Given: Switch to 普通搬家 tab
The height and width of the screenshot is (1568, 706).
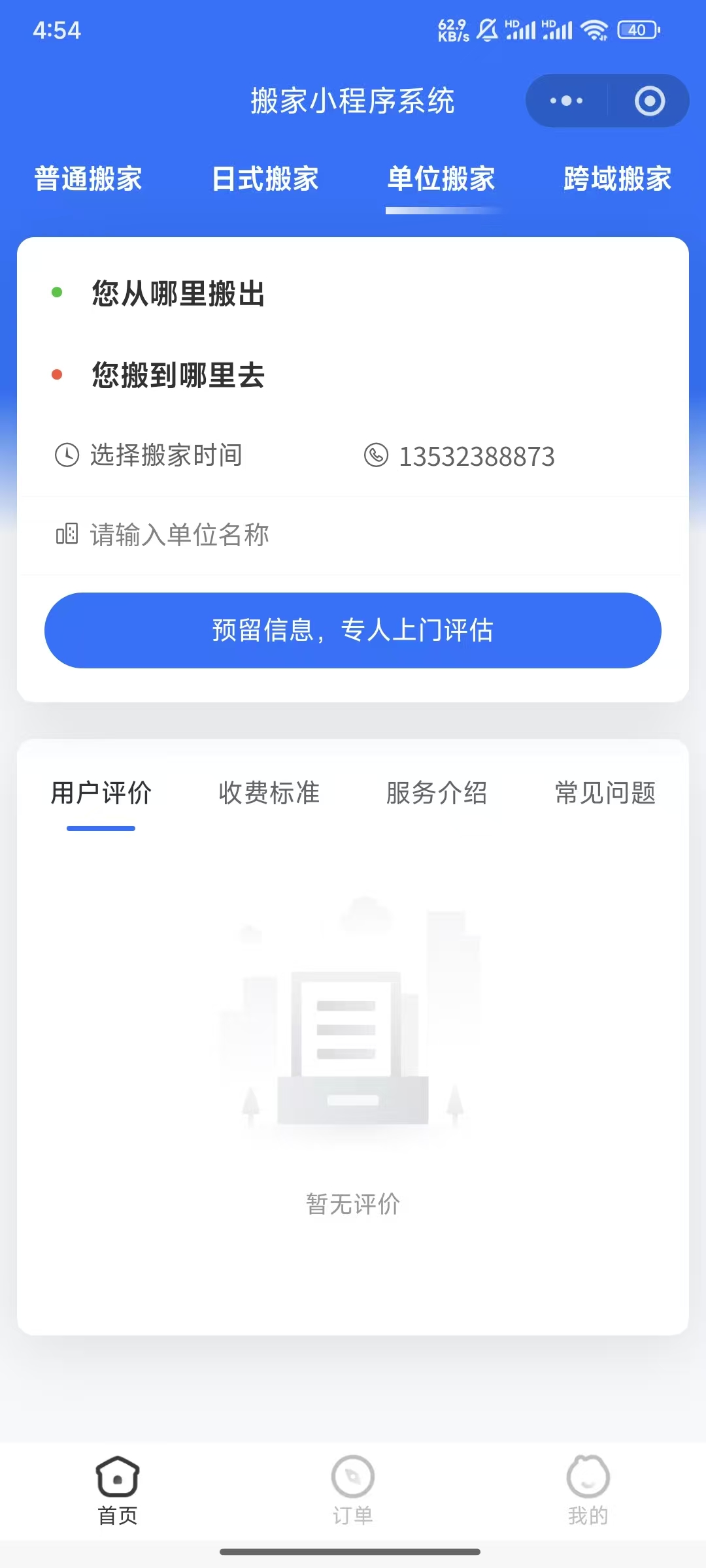Looking at the screenshot, I should 88,179.
